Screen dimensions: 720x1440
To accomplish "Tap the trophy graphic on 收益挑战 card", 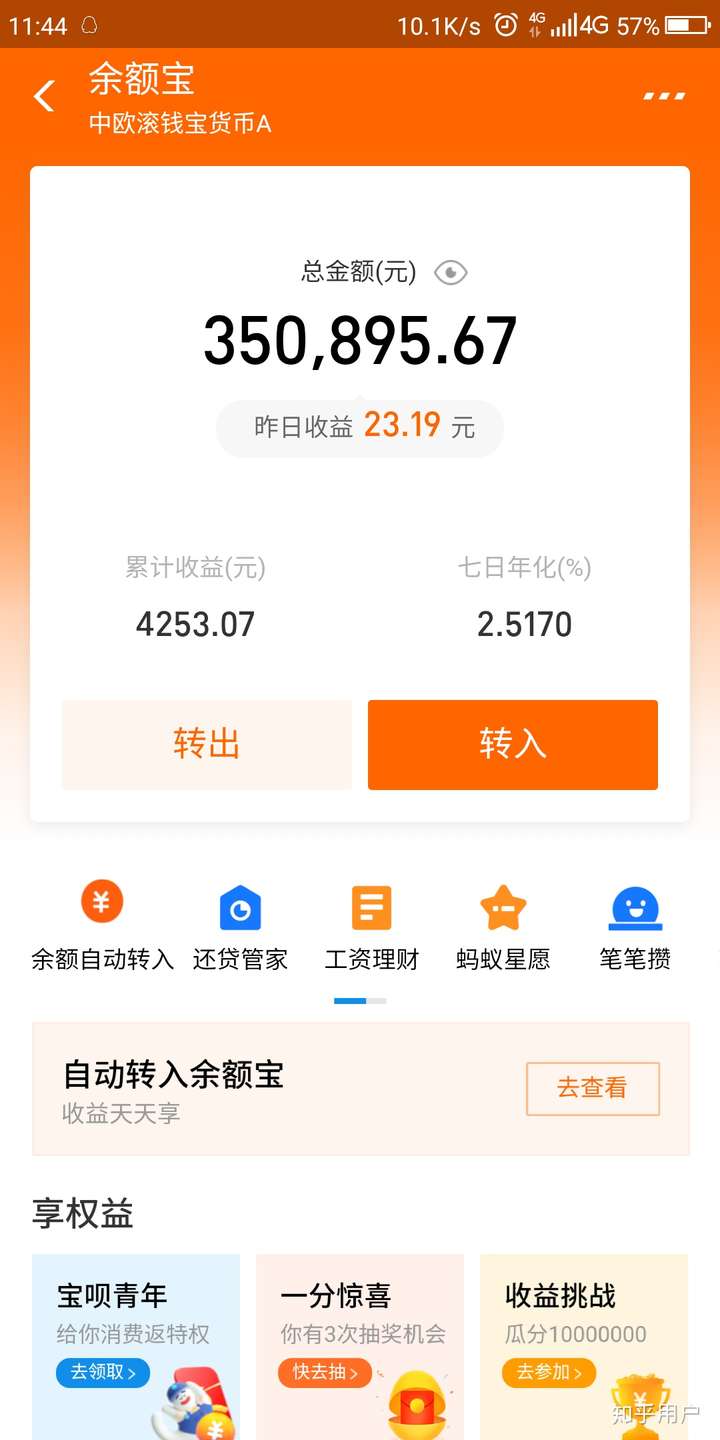I will [x=640, y=1400].
